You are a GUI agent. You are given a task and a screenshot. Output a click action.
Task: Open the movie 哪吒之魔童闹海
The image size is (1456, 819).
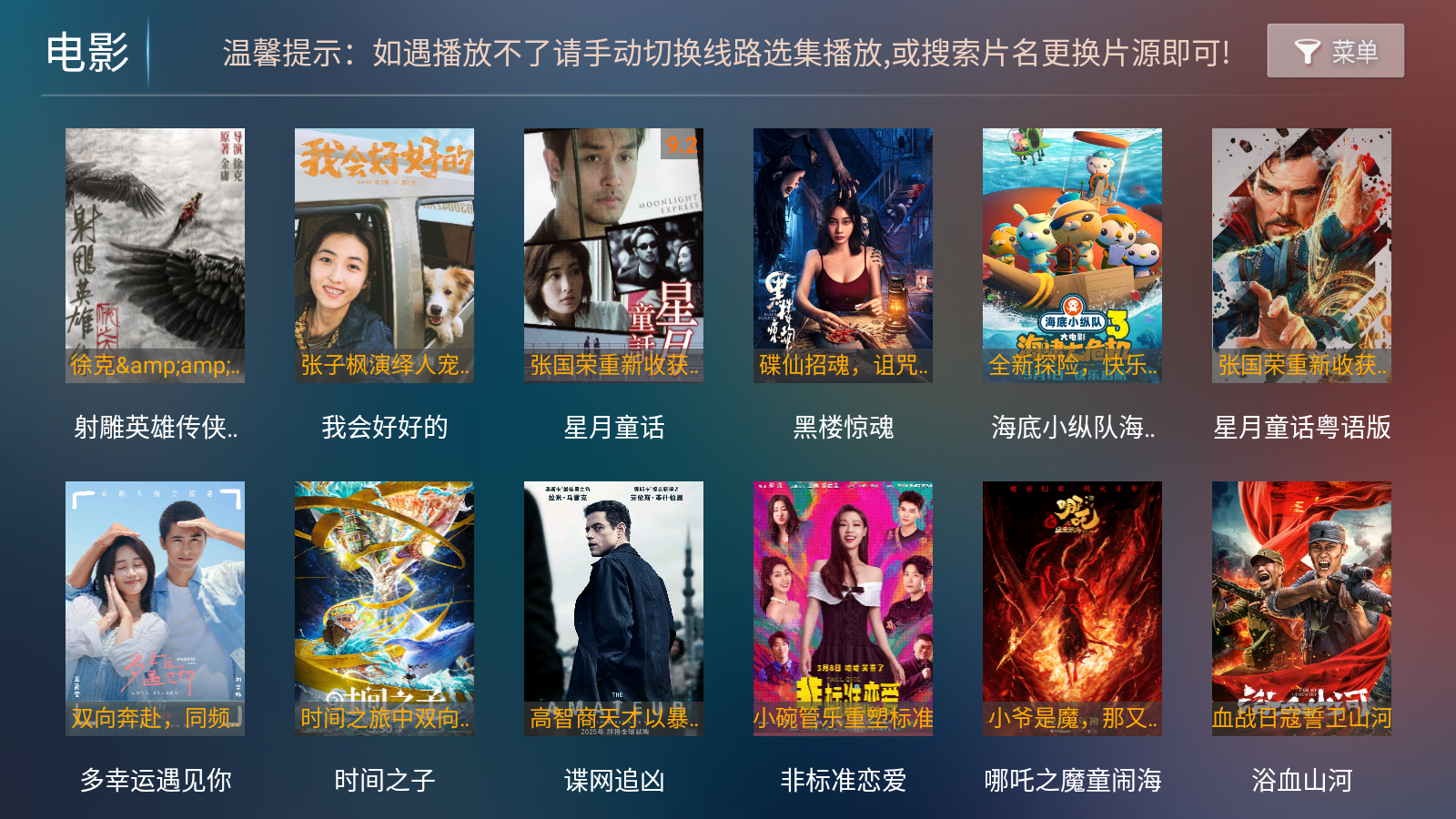point(1072,608)
